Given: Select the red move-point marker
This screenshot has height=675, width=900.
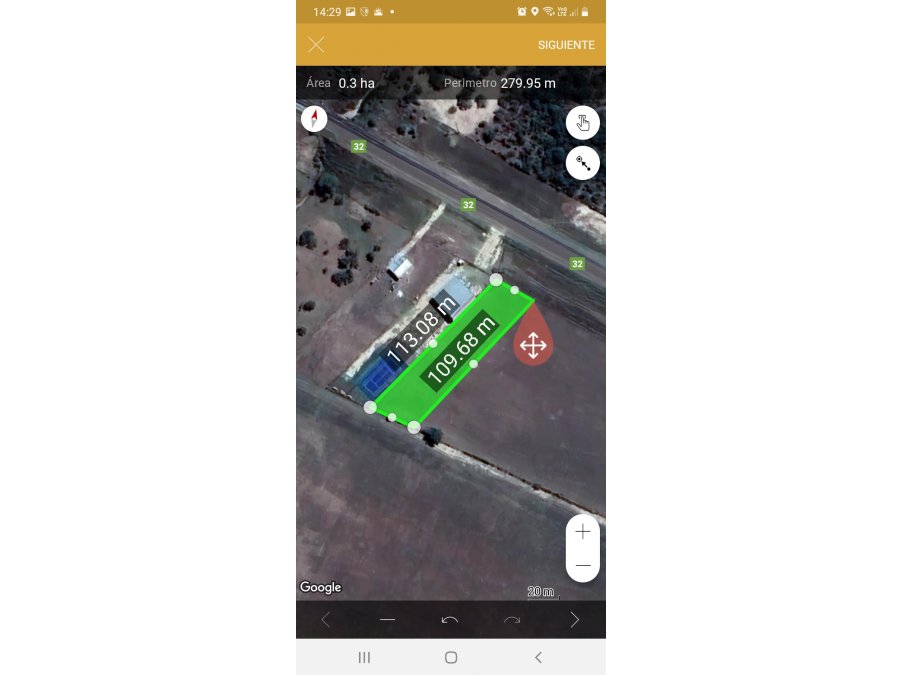Looking at the screenshot, I should [533, 345].
